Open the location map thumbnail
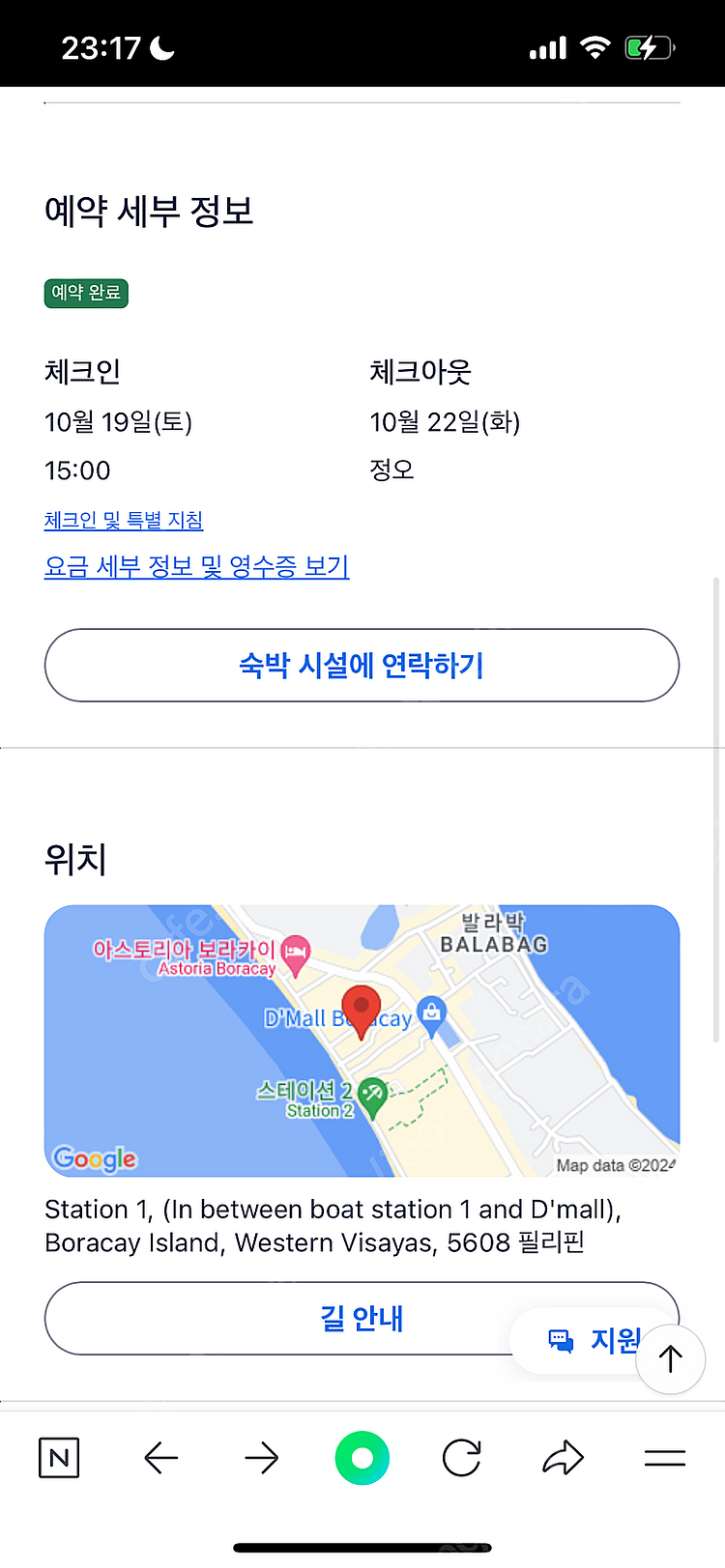 [x=362, y=1041]
